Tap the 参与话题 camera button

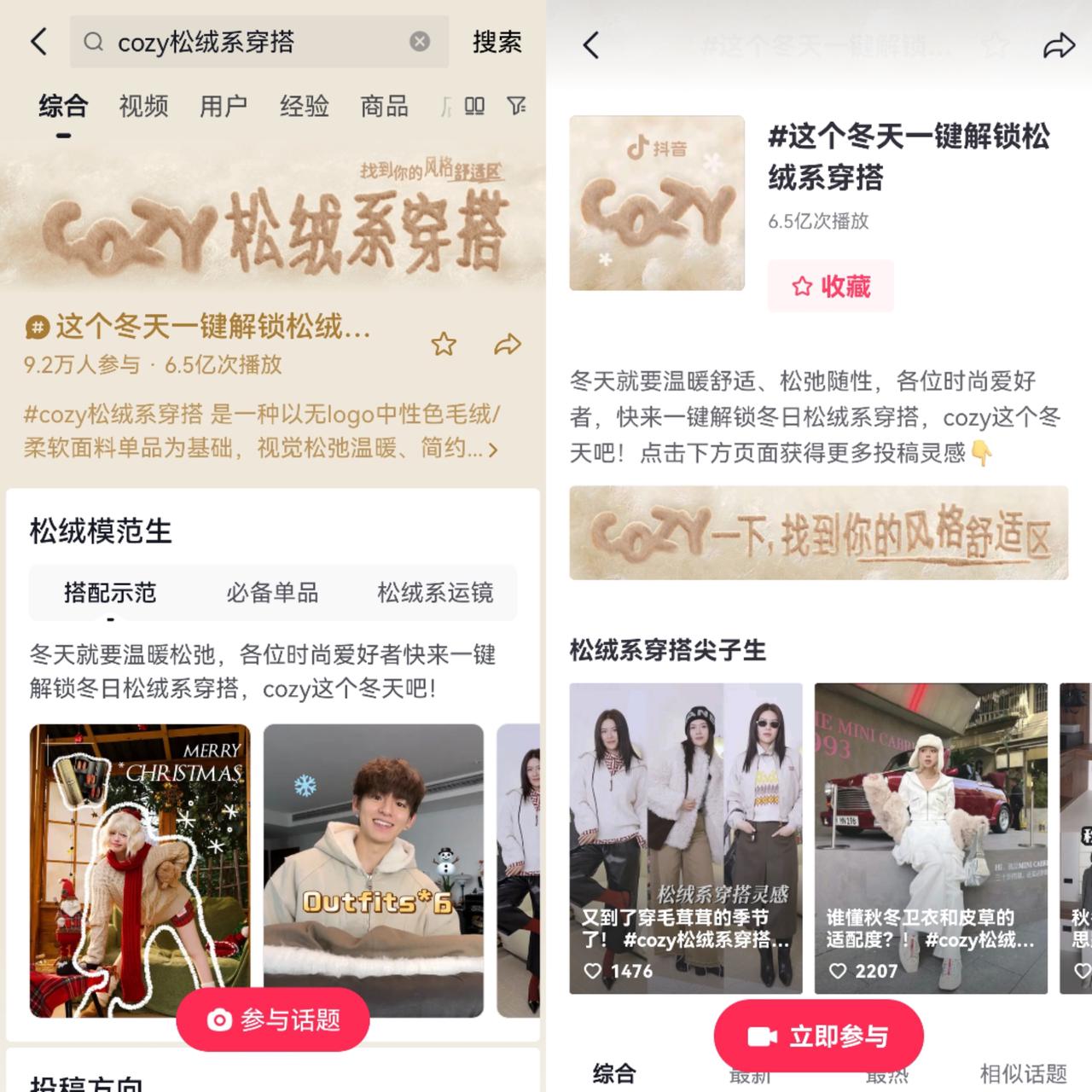pyautogui.click(x=273, y=1019)
